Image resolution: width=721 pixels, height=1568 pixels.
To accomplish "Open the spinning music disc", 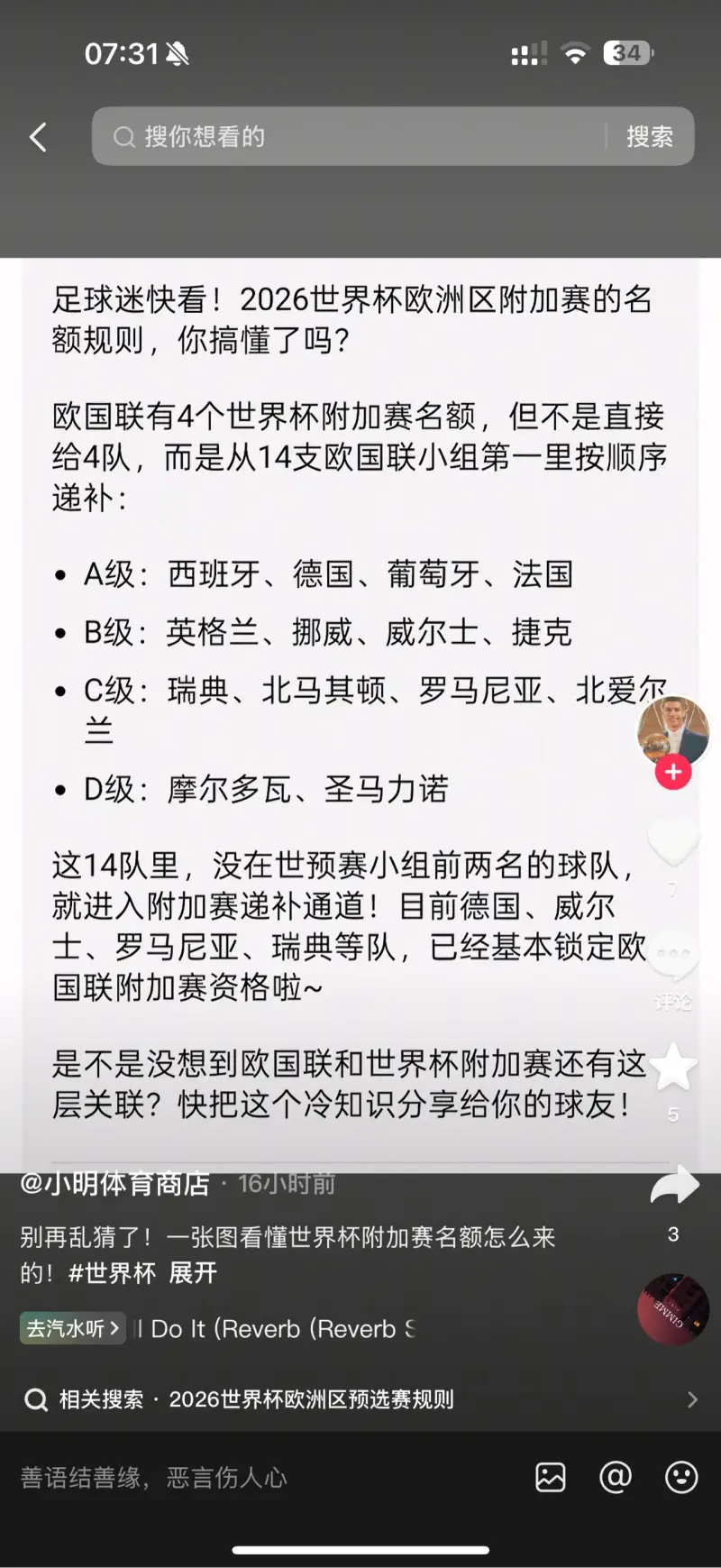I will (672, 1308).
